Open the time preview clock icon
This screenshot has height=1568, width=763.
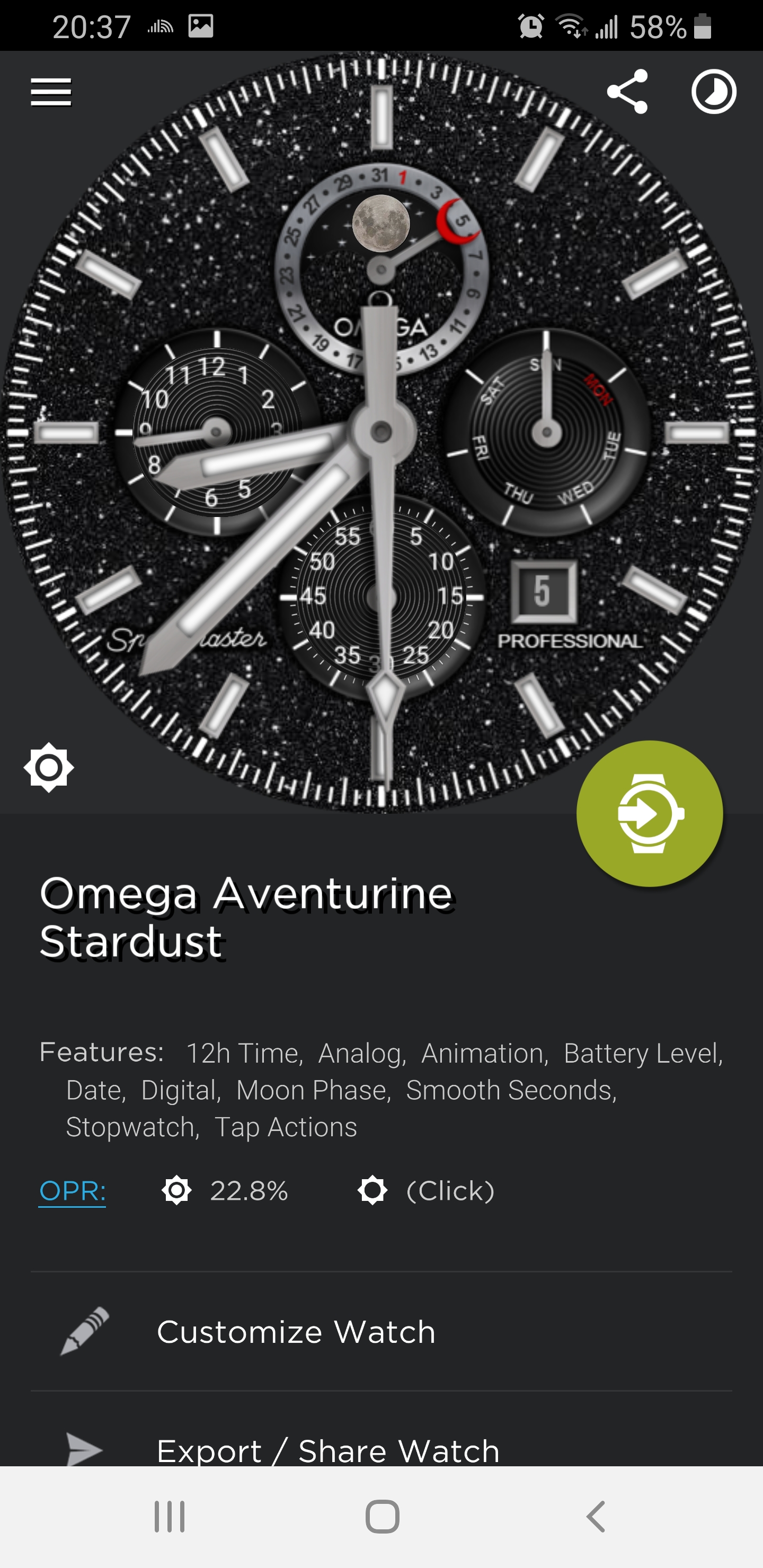[x=714, y=92]
